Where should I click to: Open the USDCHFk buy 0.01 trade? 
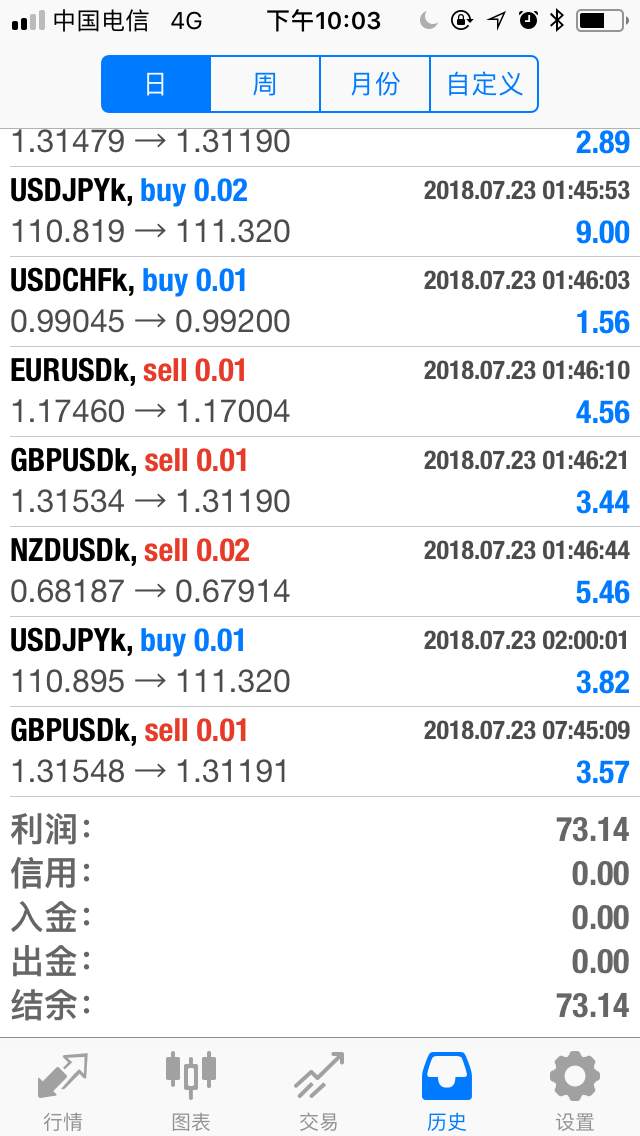[x=320, y=302]
